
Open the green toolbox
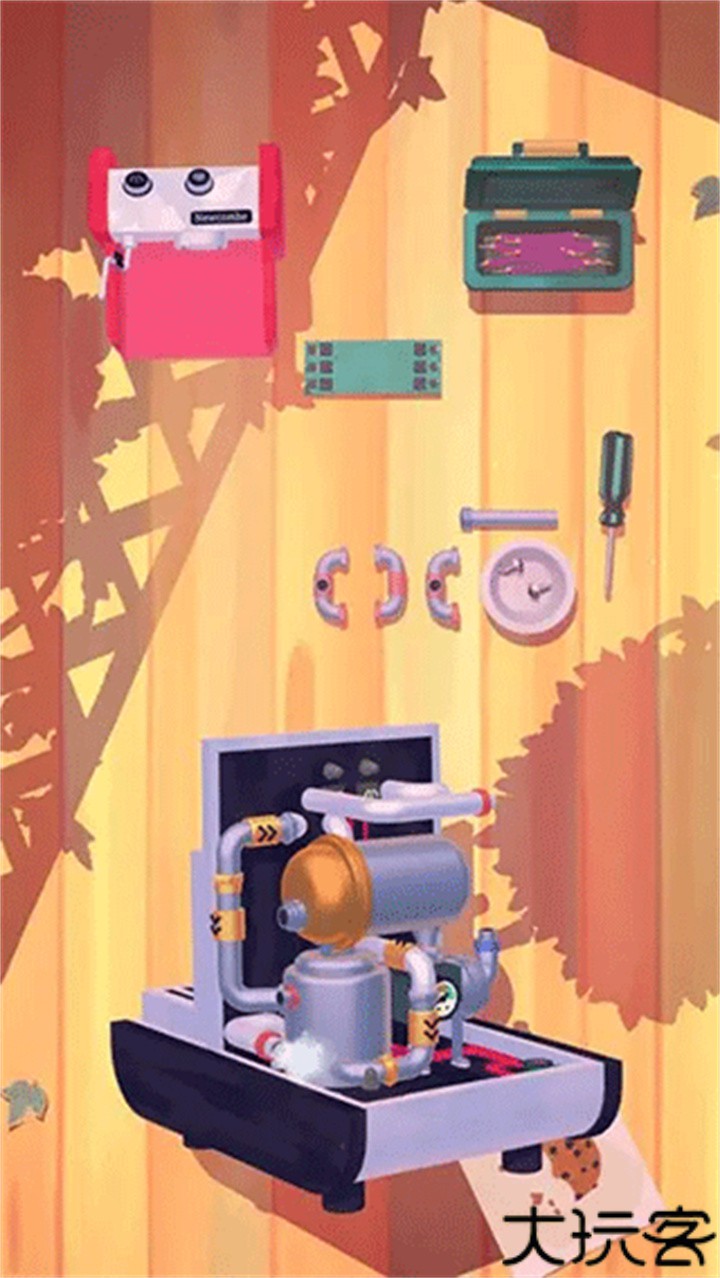point(550,222)
